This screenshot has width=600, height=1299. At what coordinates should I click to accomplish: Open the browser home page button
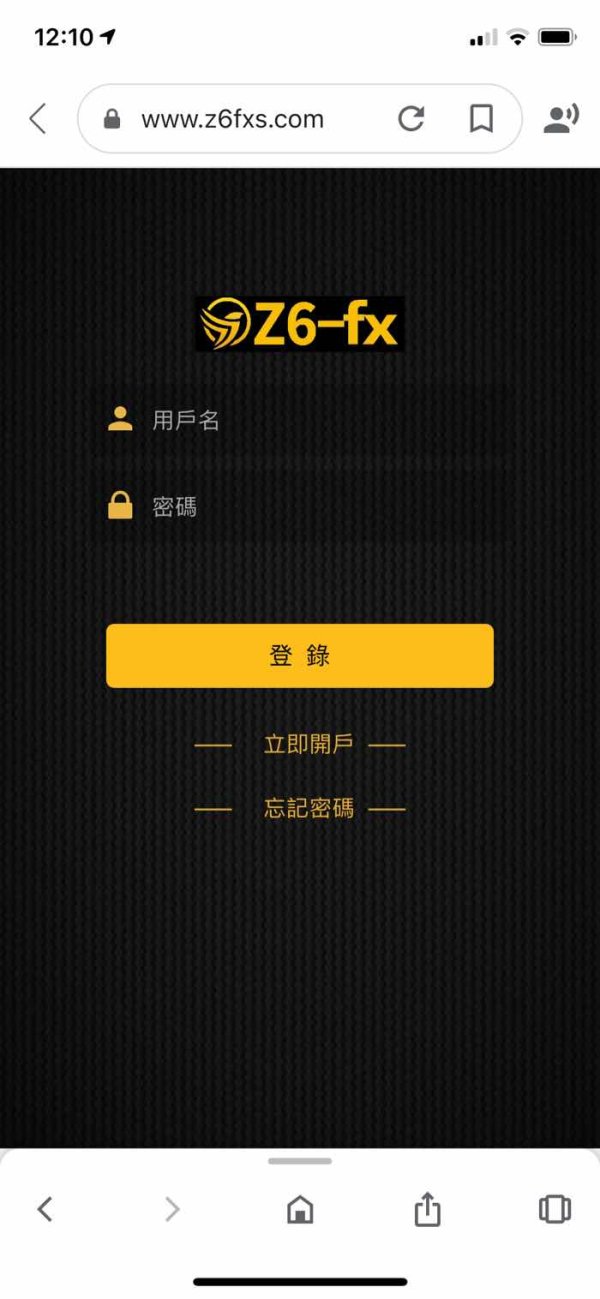point(300,1210)
